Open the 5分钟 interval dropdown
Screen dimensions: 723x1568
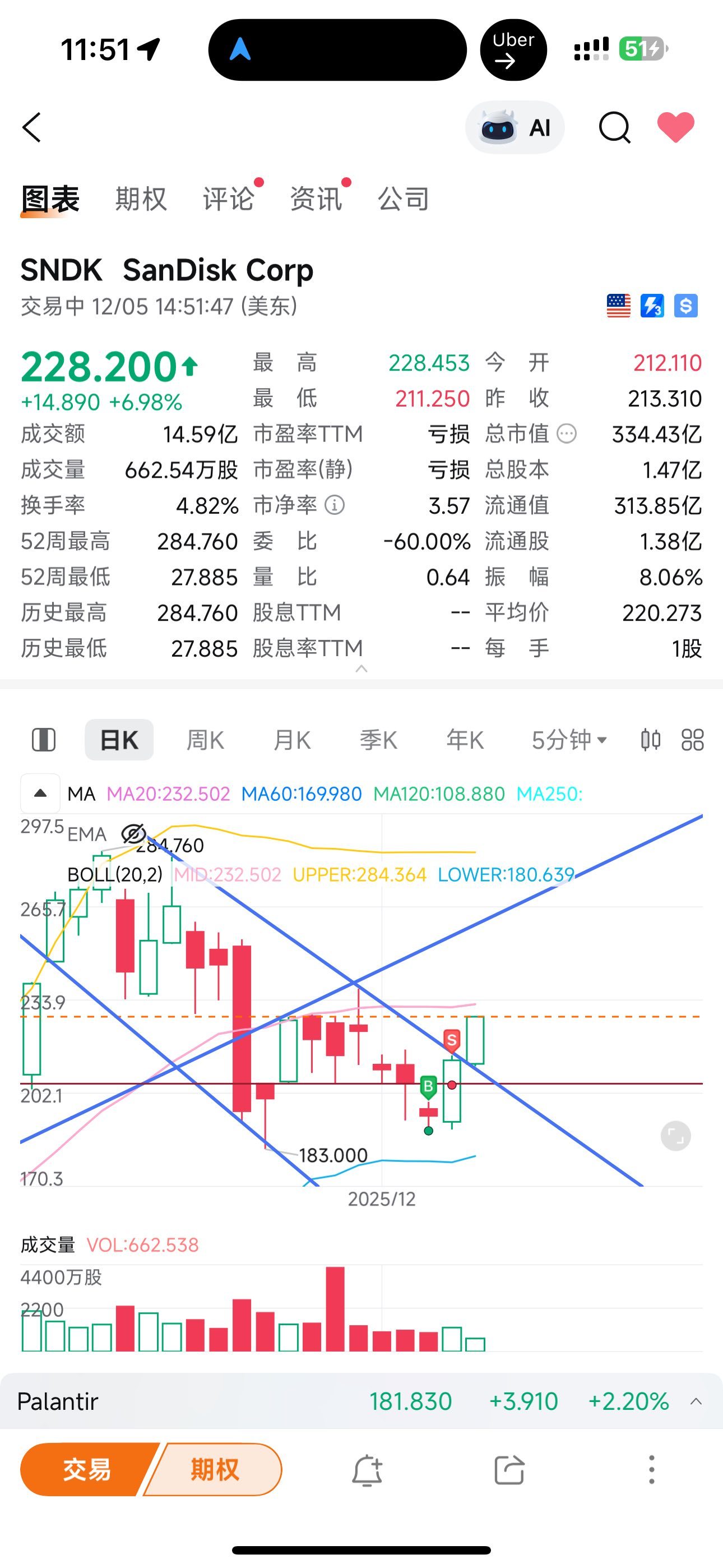click(x=569, y=740)
